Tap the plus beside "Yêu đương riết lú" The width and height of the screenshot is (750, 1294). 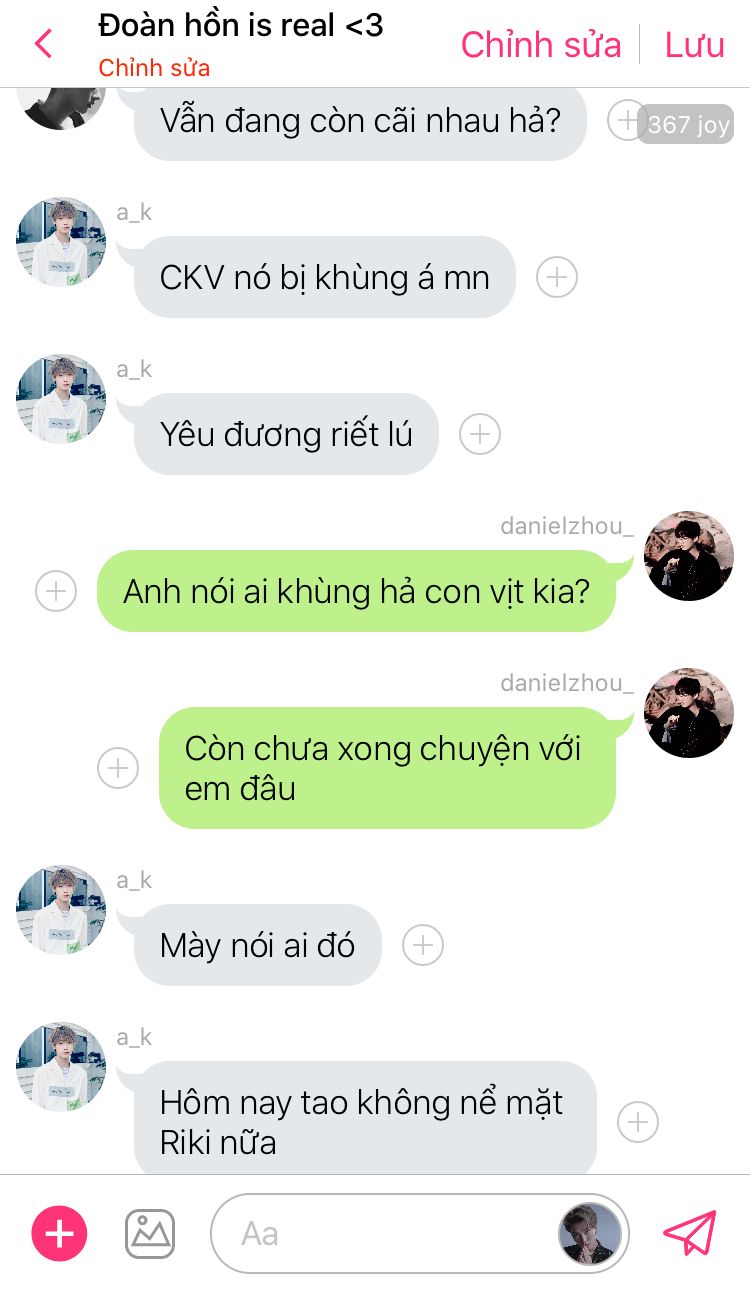(480, 434)
